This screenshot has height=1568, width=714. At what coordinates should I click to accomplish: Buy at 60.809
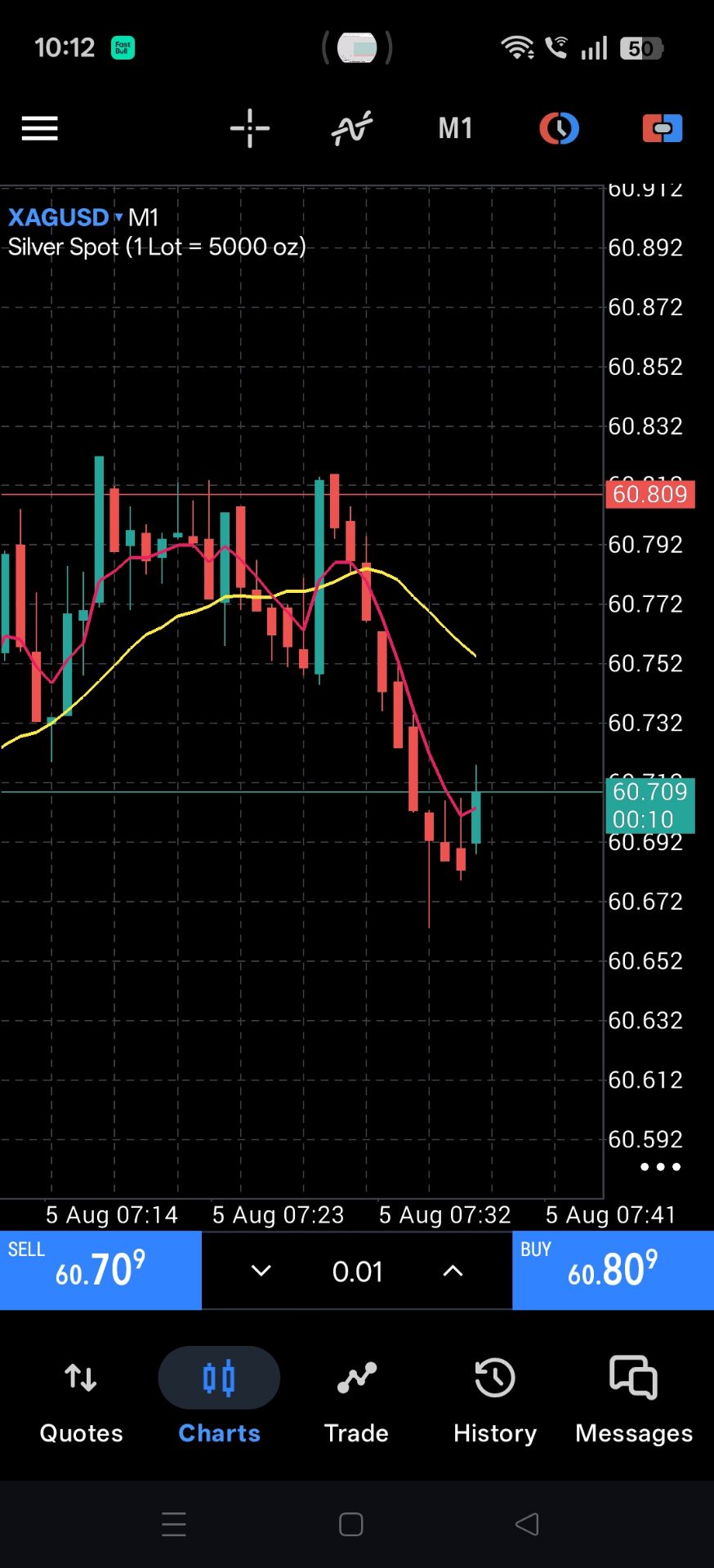point(613,1270)
